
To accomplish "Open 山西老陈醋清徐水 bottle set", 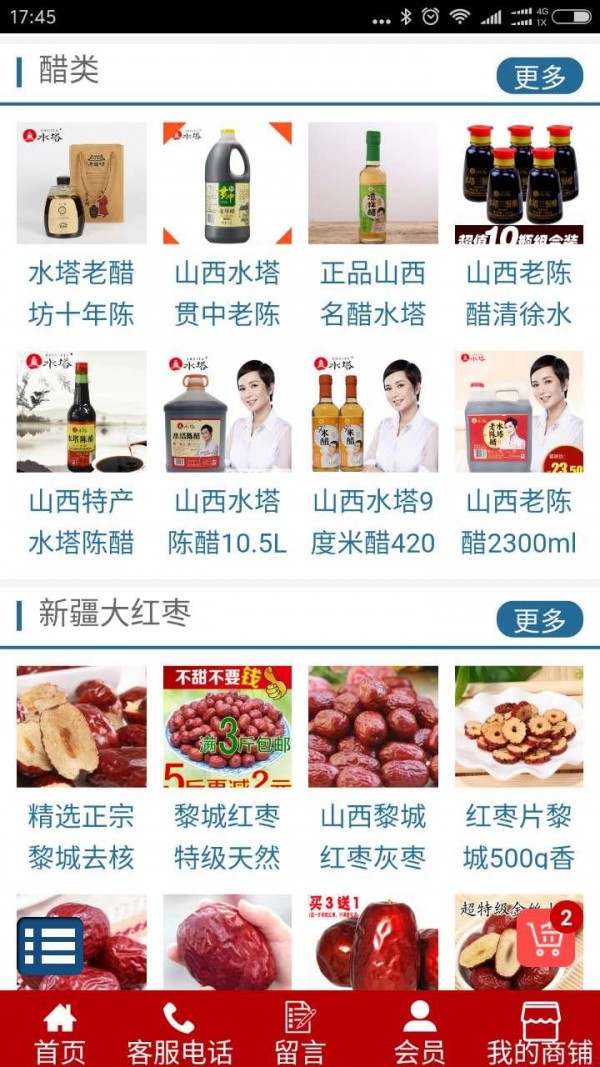I will [x=519, y=227].
